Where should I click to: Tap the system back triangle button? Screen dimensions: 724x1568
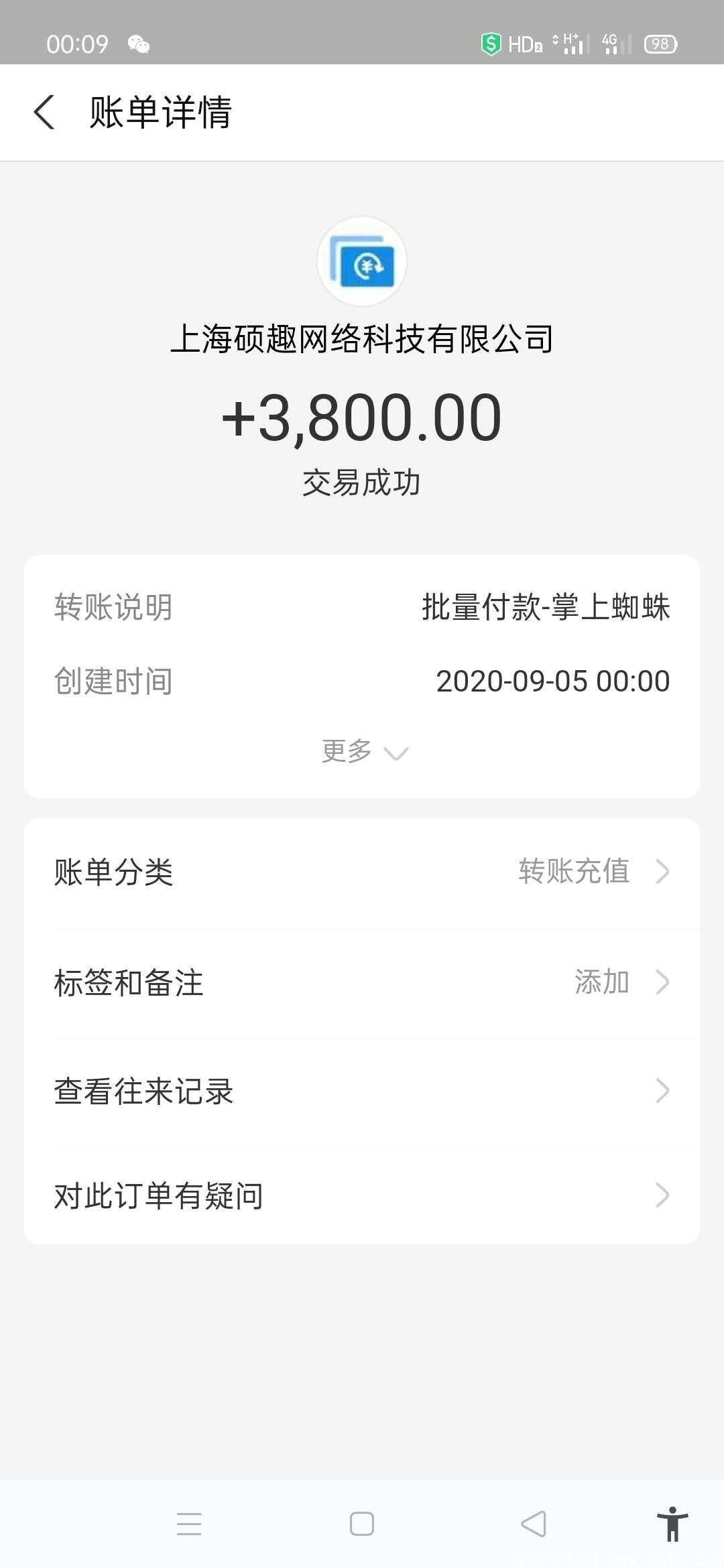coord(534,1524)
